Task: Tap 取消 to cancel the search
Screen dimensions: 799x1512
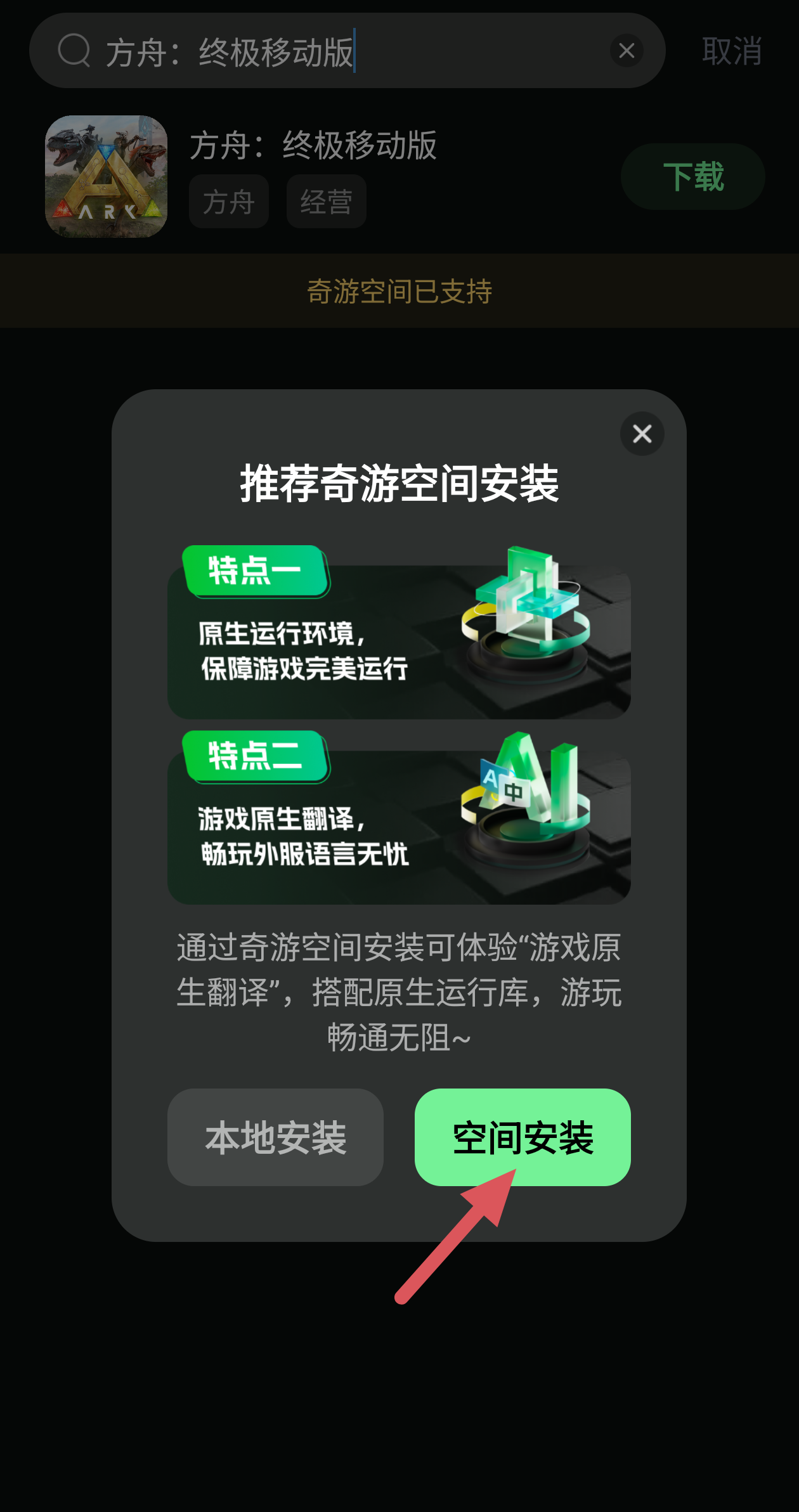Action: tap(732, 51)
